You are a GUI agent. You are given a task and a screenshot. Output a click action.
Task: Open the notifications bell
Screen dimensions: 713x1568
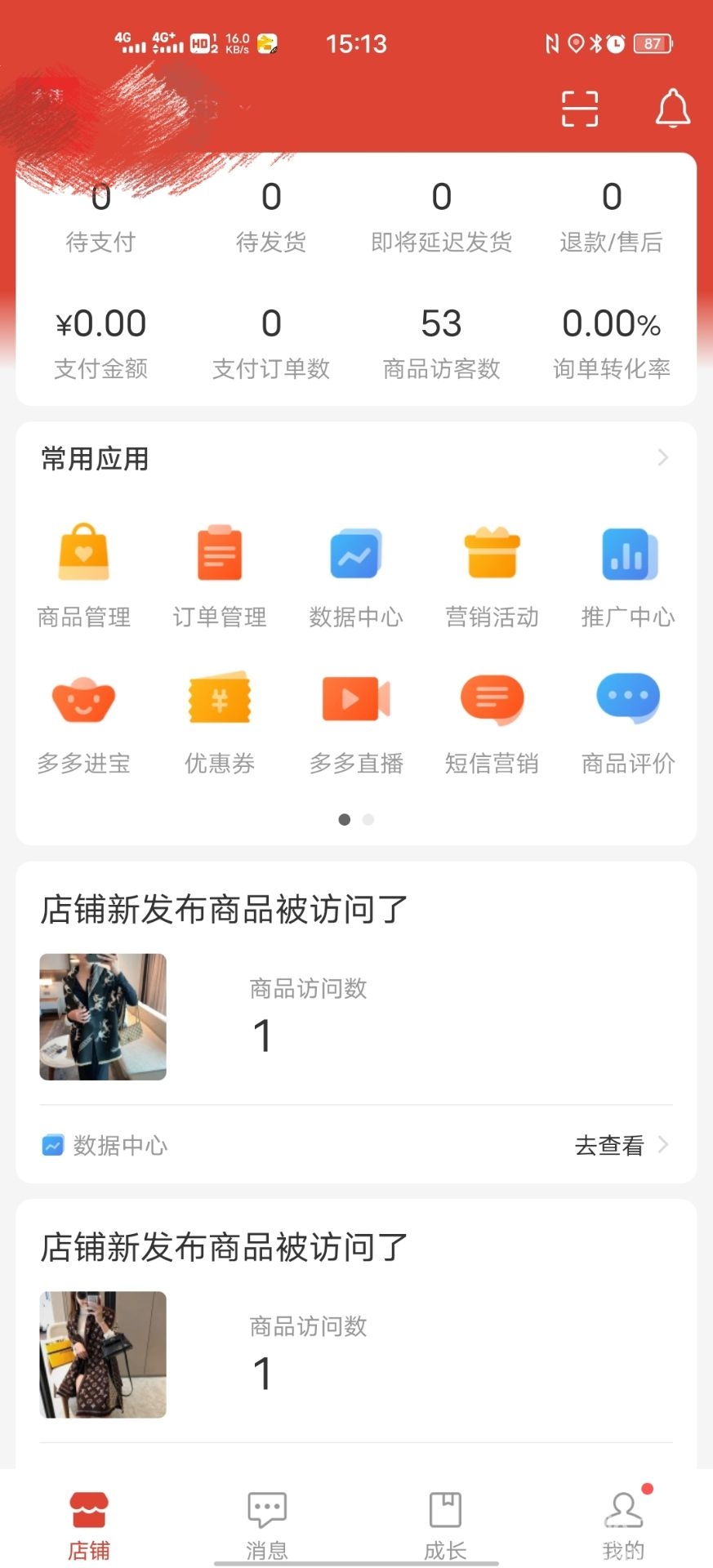coord(672,109)
